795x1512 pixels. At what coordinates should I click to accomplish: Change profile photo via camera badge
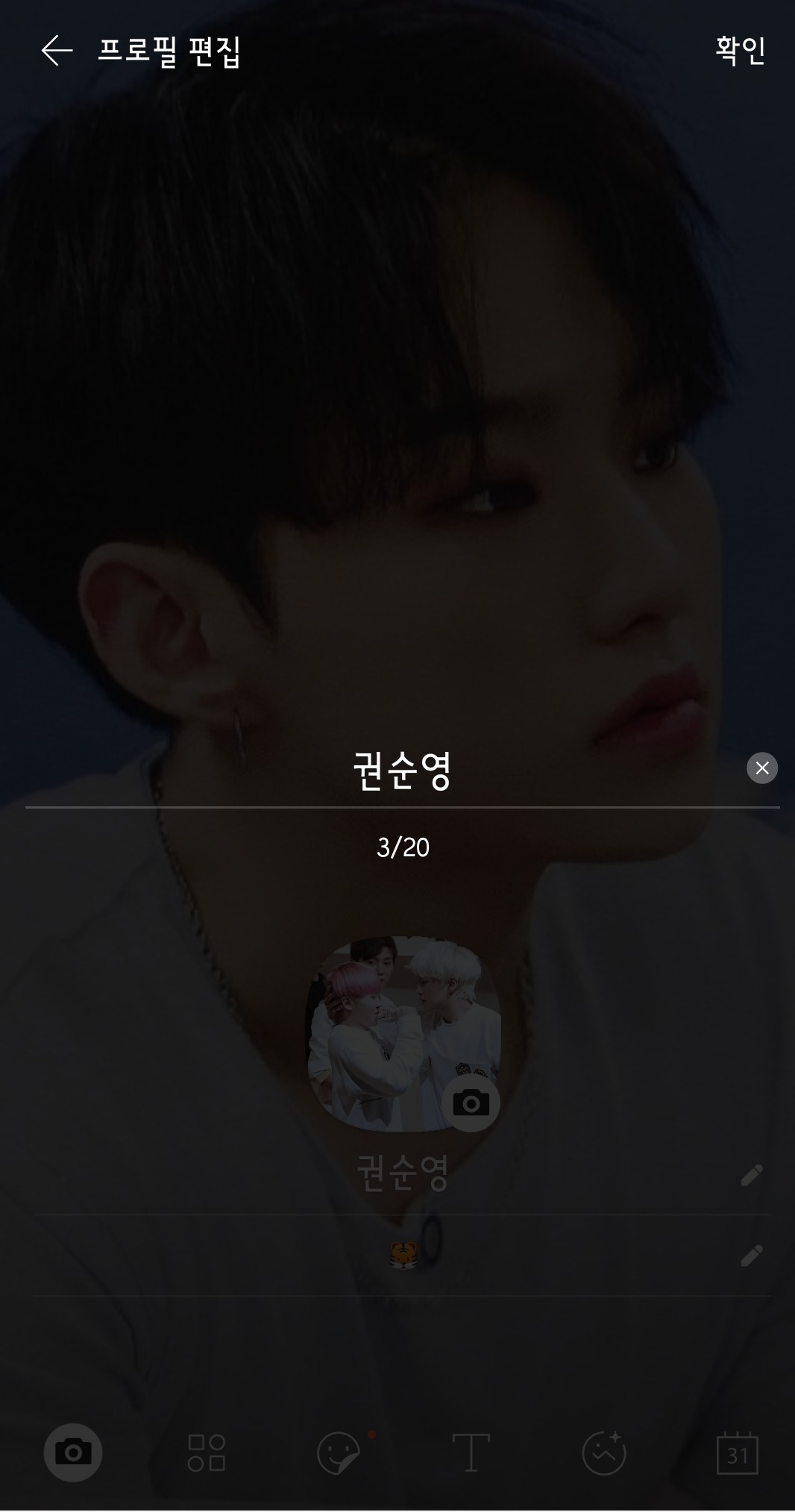471,1102
